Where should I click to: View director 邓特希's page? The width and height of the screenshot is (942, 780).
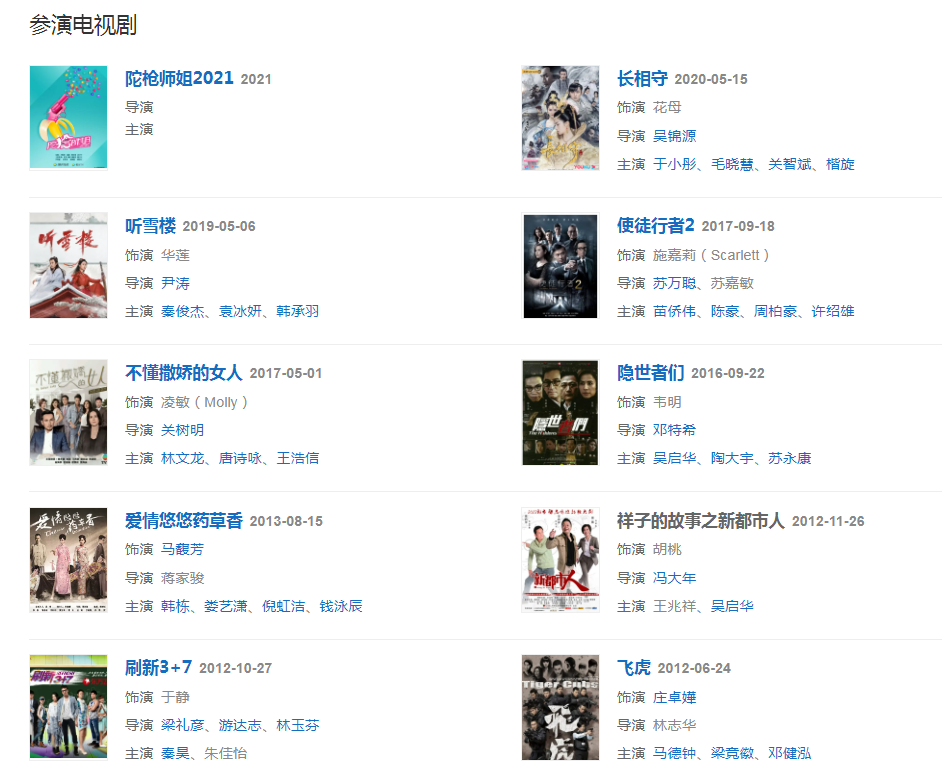[x=674, y=430]
